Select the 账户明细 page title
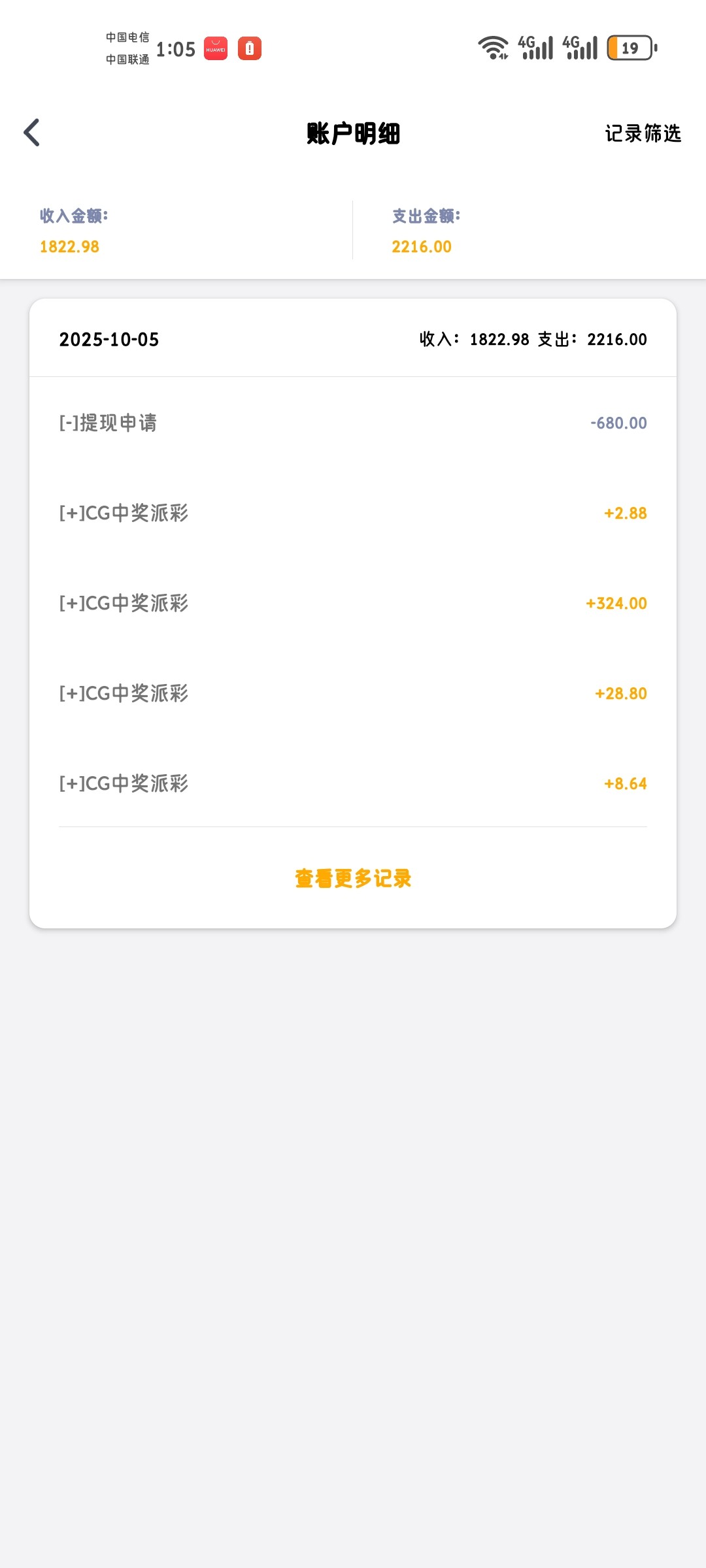Screen dimensions: 706x1568 point(353,134)
